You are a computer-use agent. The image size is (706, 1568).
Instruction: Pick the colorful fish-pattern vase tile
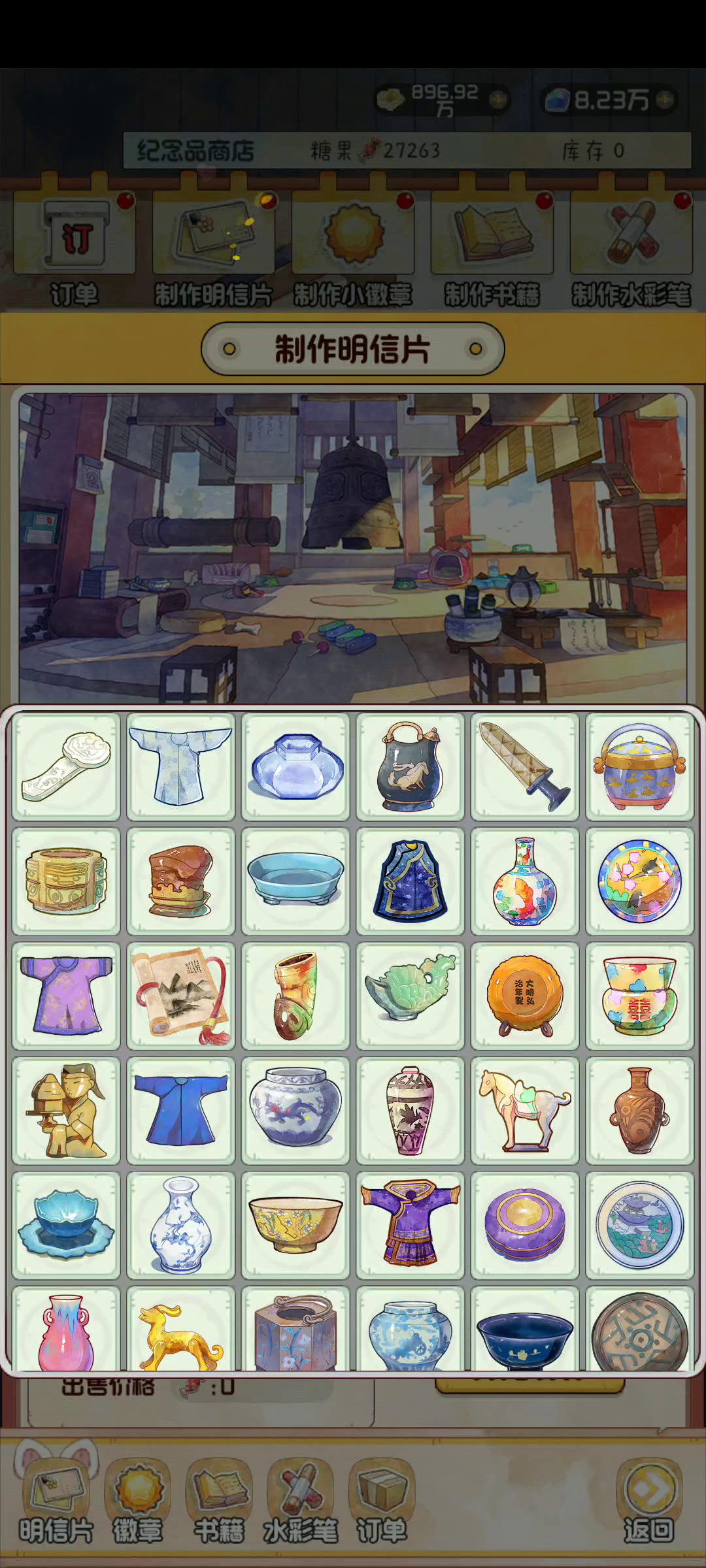pyautogui.click(x=525, y=881)
